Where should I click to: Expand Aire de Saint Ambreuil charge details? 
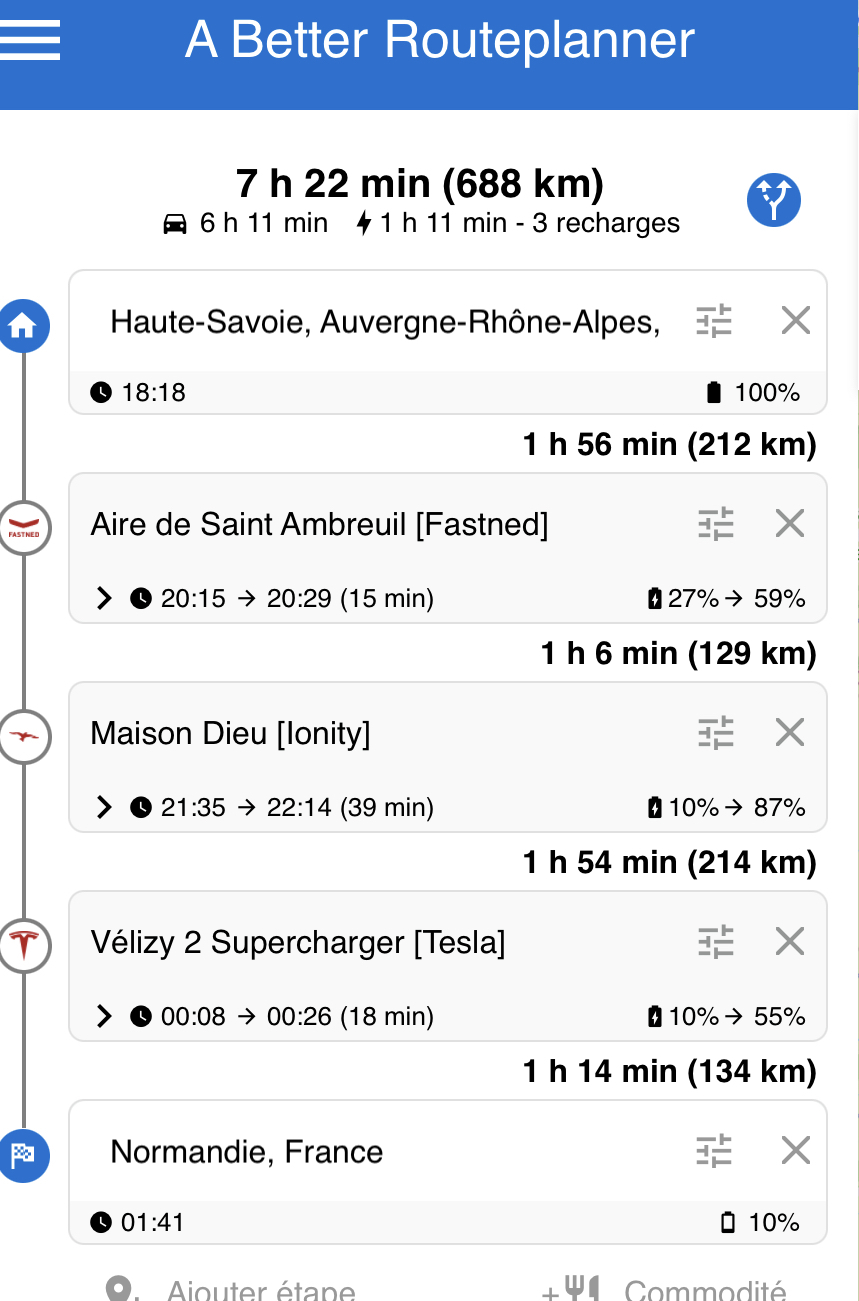pyautogui.click(x=104, y=599)
